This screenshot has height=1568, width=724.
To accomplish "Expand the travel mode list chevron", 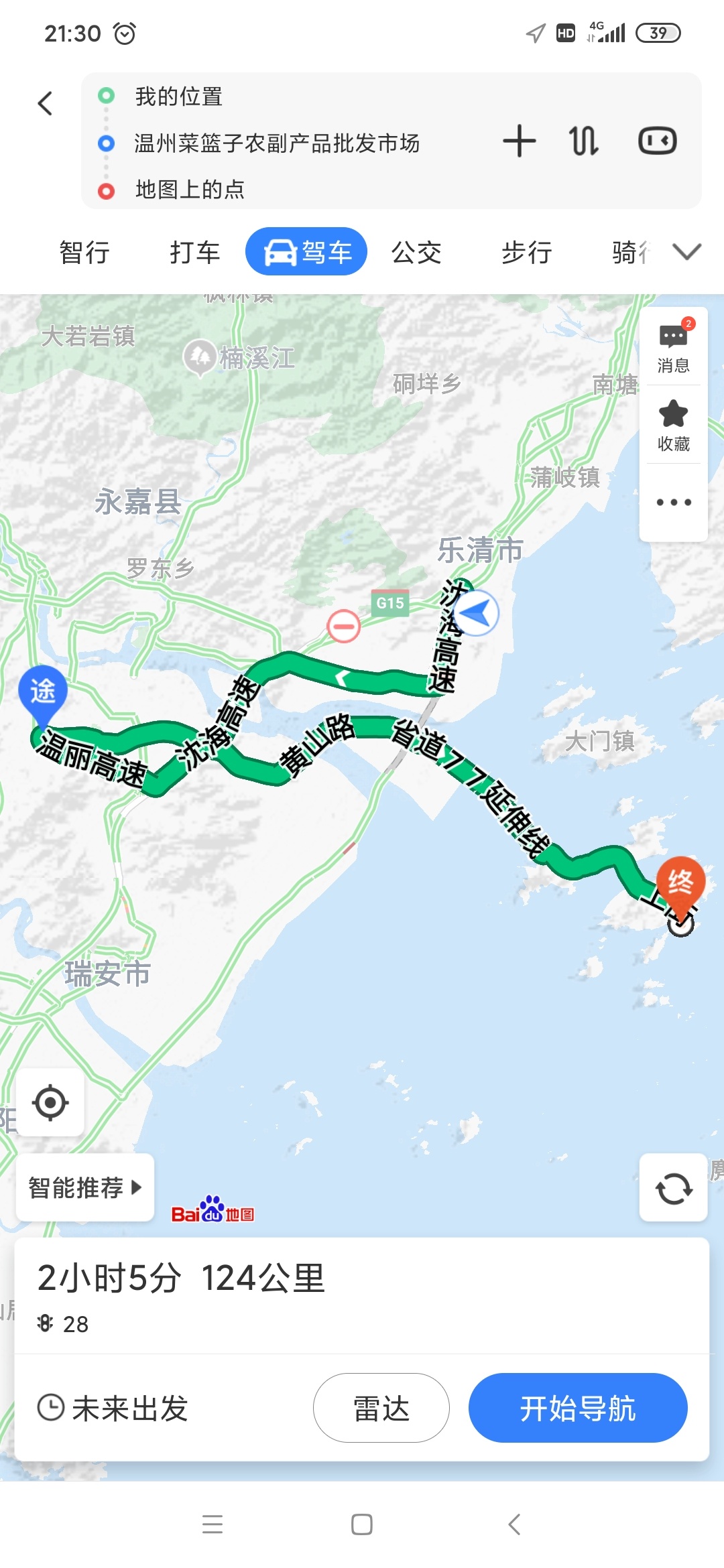I will point(687,252).
